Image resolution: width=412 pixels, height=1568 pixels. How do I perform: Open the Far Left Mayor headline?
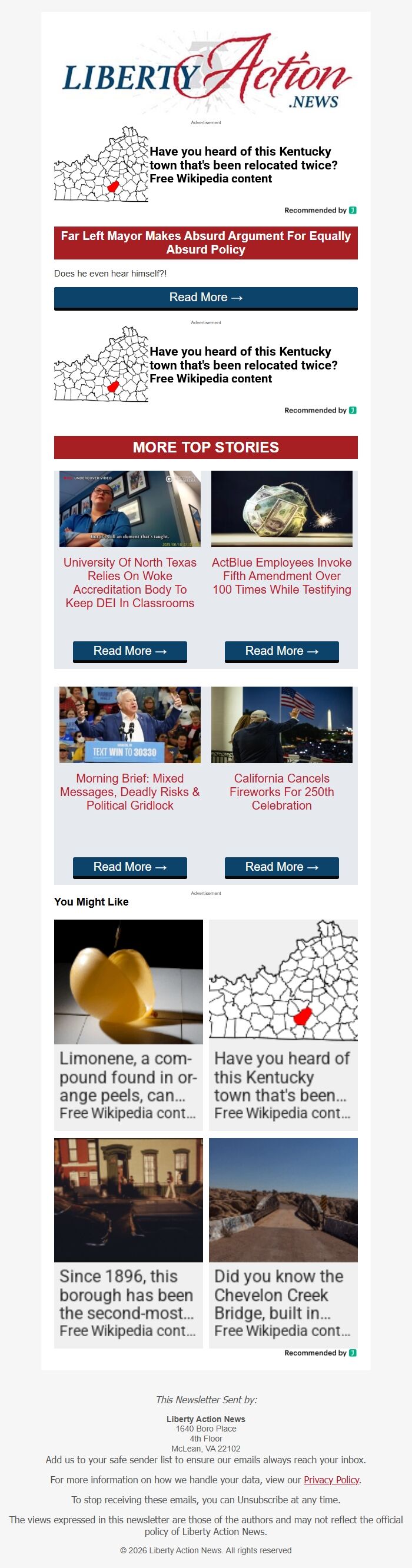[205, 242]
